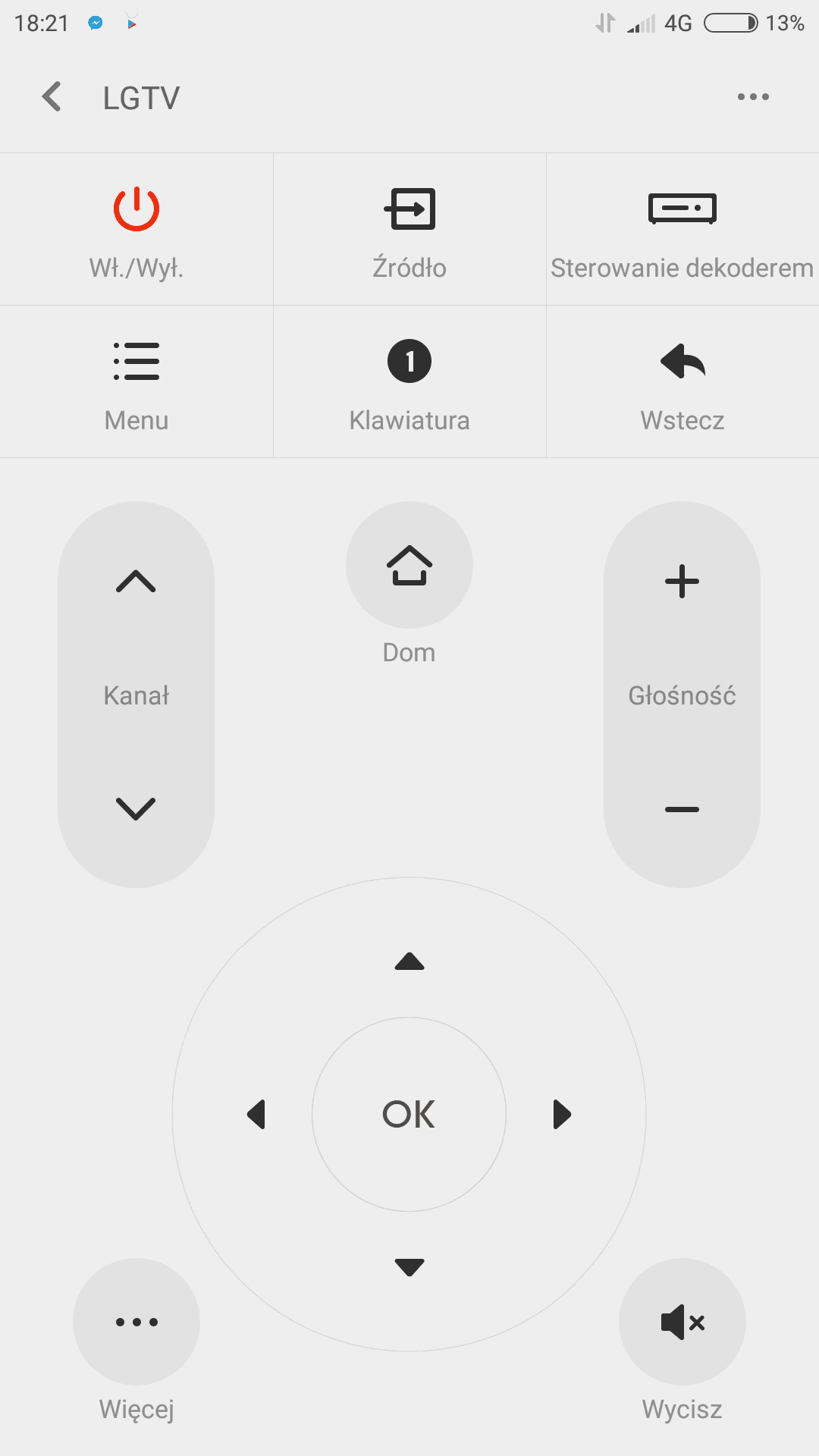Go to the next channel up
Screen dimensions: 819x1456
point(136,582)
